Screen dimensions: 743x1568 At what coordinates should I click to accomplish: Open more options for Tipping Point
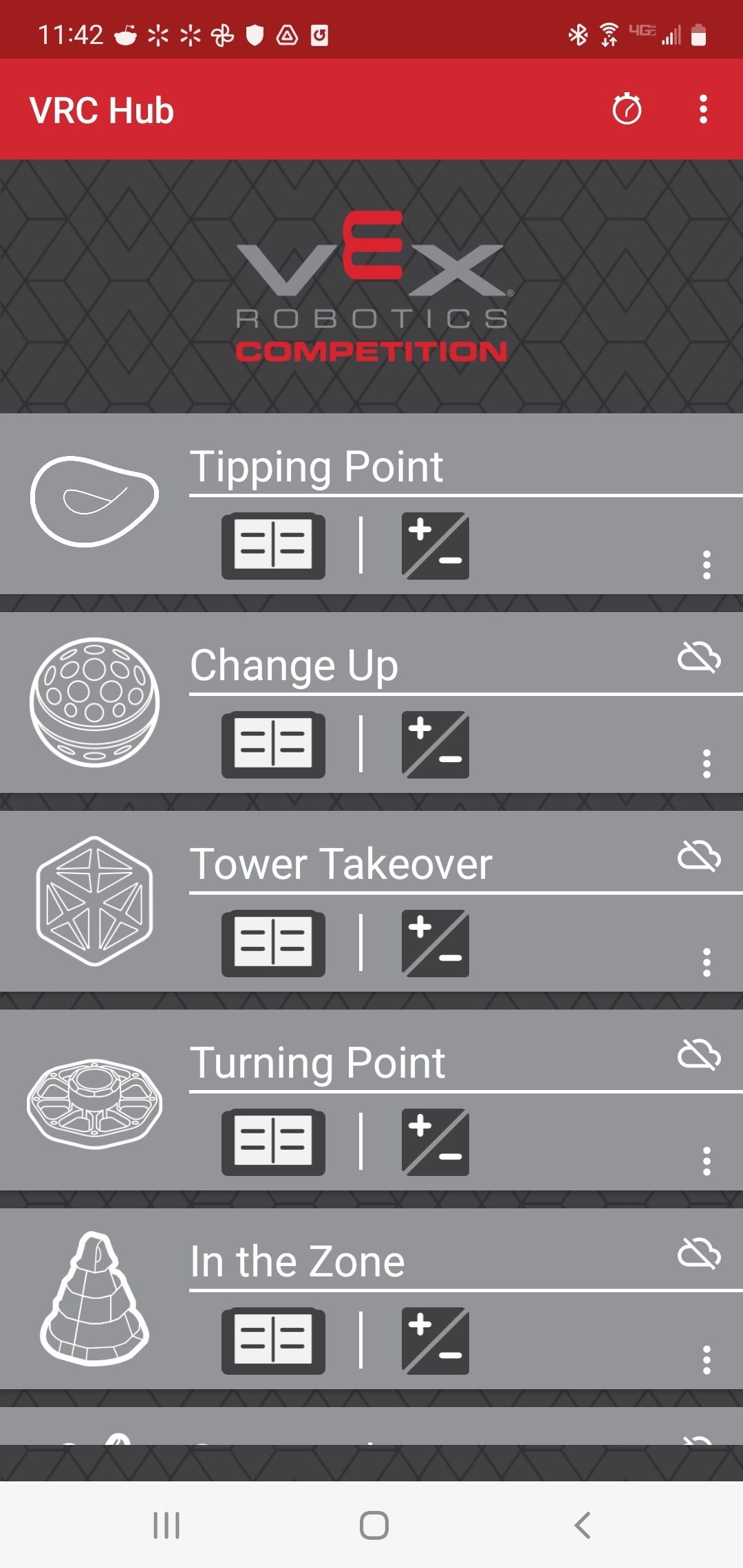[x=706, y=565]
